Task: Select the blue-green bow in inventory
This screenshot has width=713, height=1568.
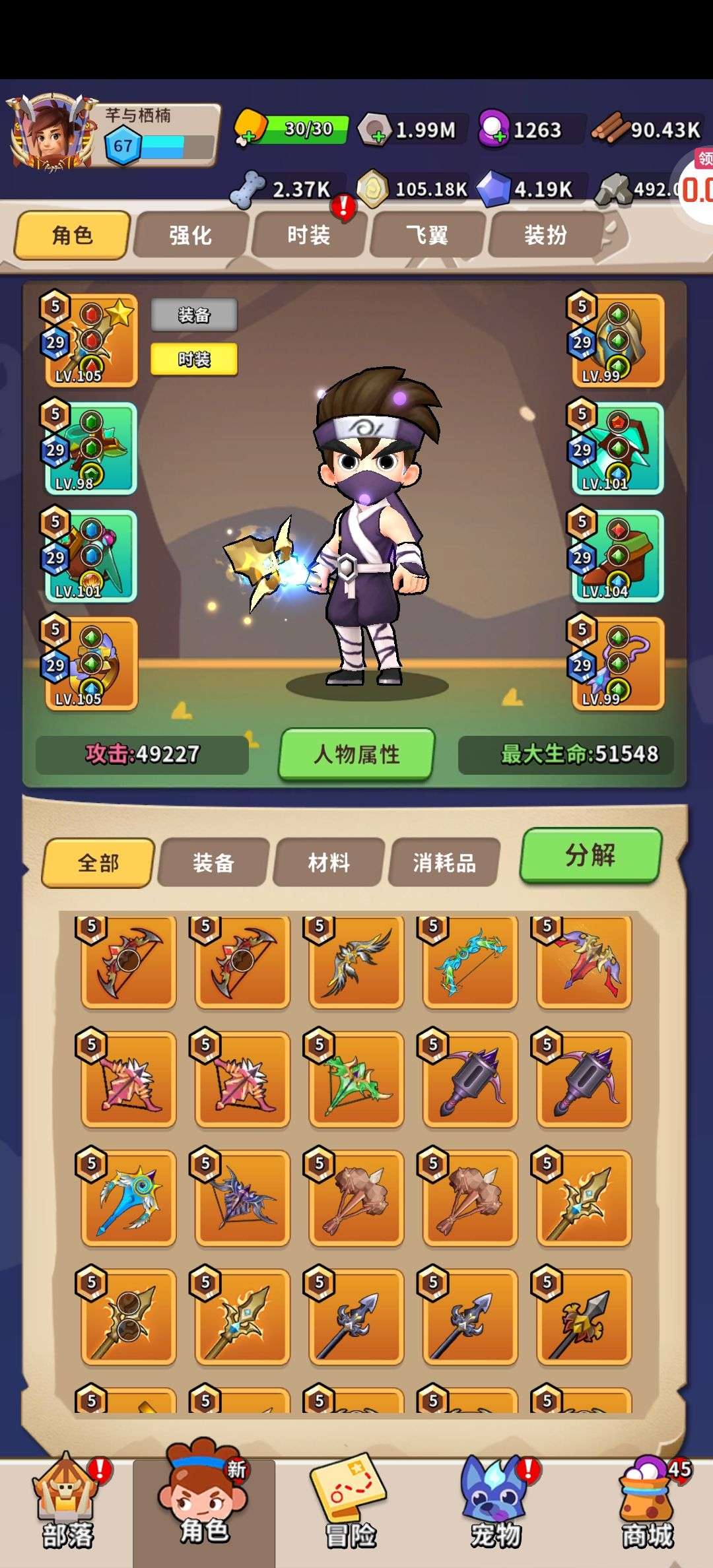Action: pyautogui.click(x=470, y=962)
